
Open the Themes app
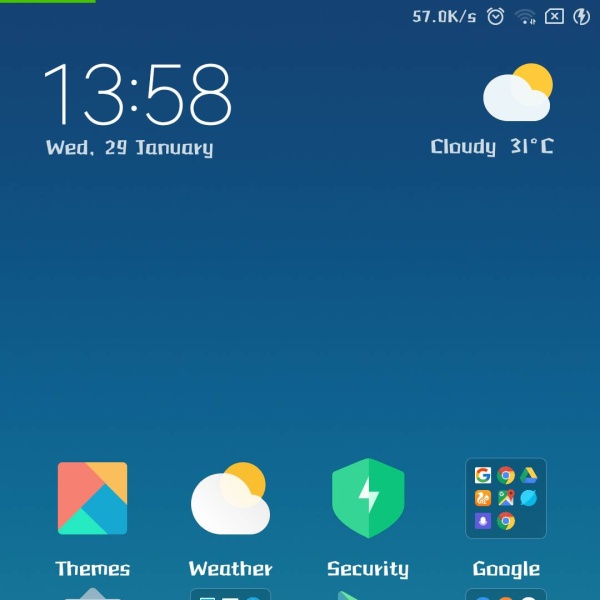92,498
